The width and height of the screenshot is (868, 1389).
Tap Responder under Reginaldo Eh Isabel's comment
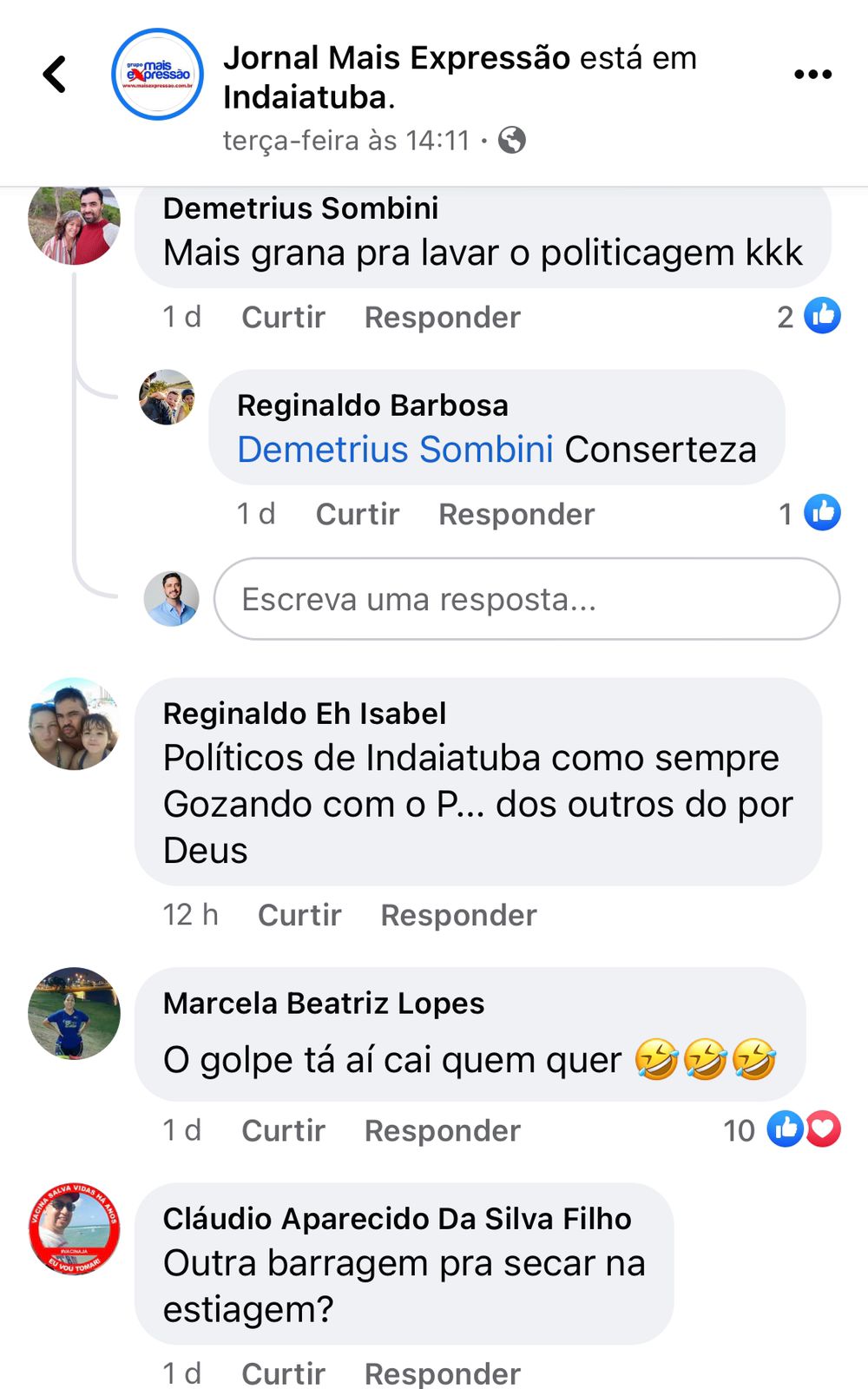pos(458,915)
